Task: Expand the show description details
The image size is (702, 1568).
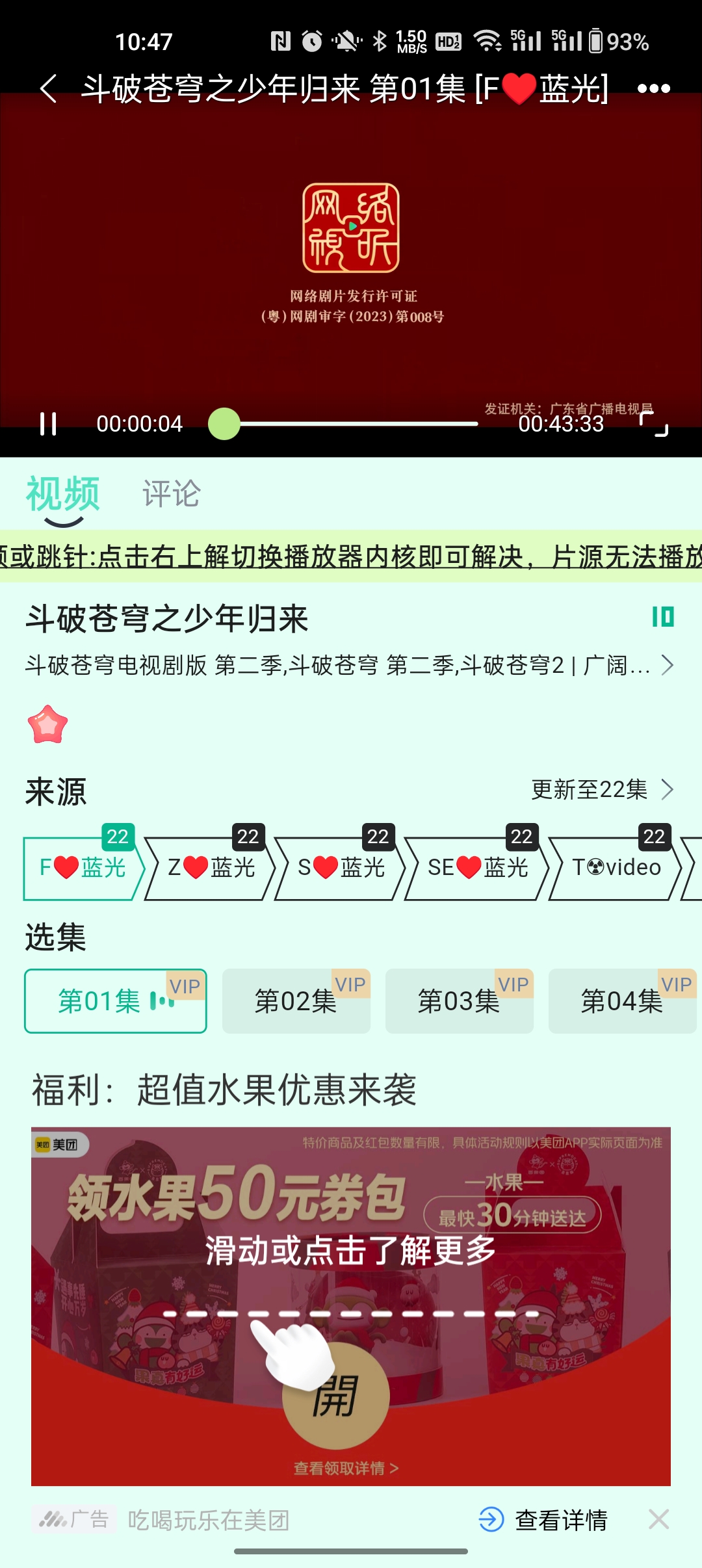Action: tap(667, 665)
